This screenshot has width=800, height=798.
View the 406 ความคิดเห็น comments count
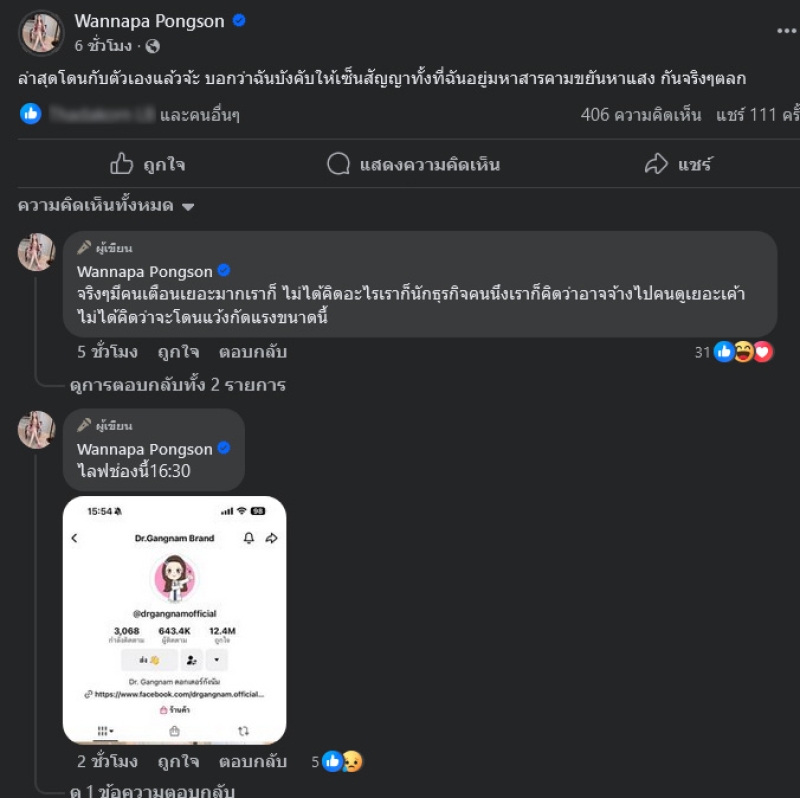(x=641, y=115)
